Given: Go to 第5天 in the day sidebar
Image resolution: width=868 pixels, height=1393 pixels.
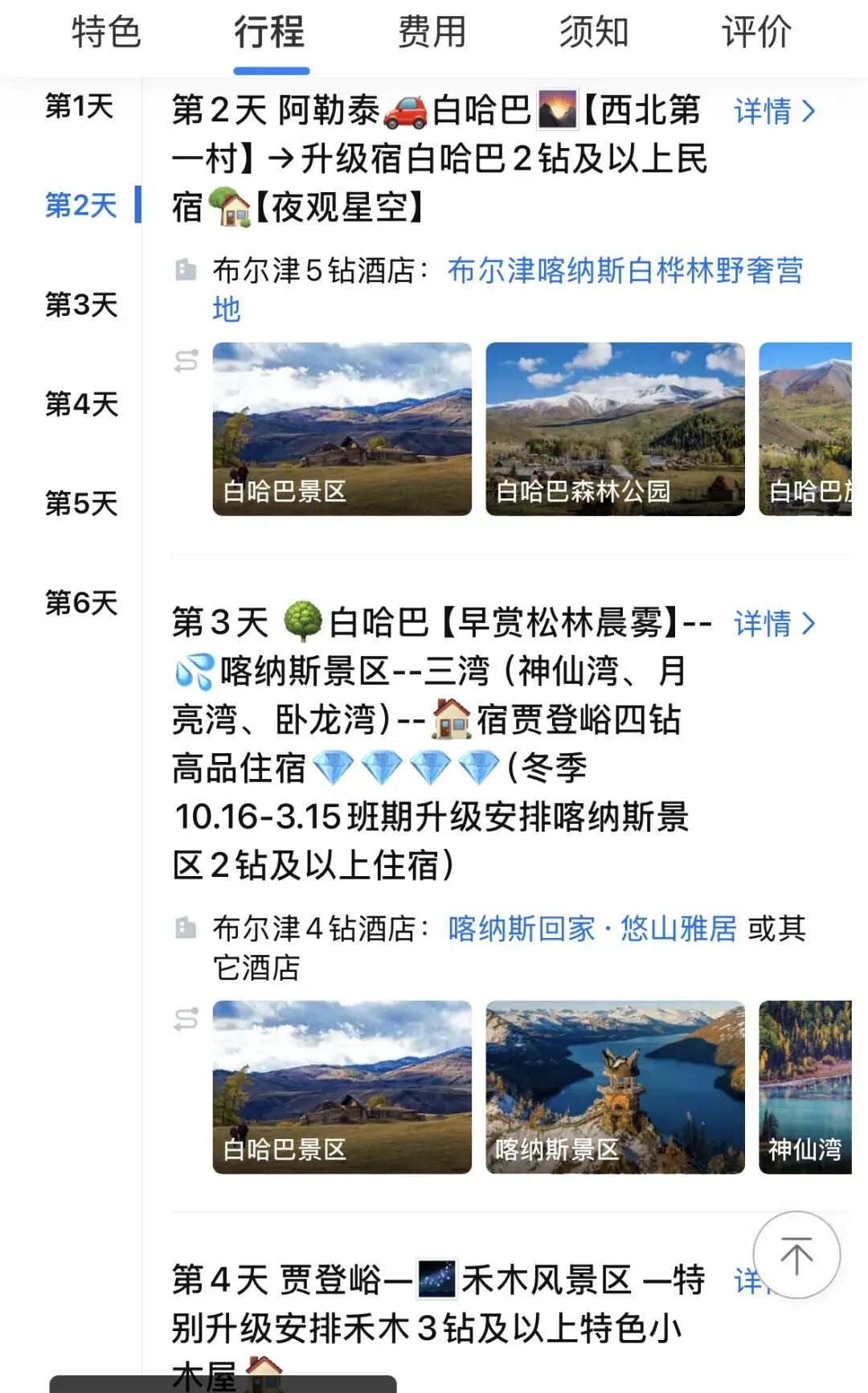Looking at the screenshot, I should click(x=81, y=503).
